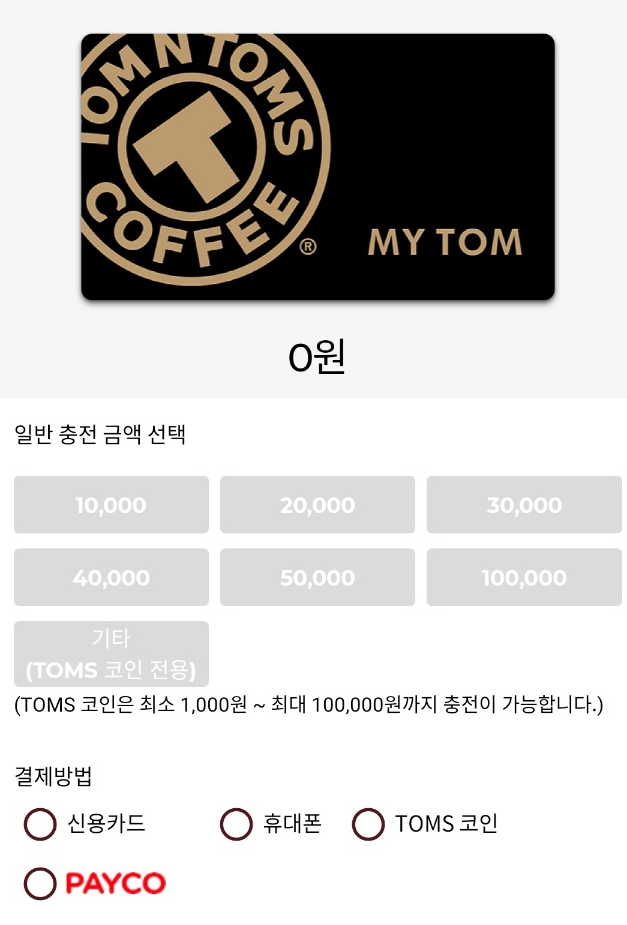Choose the 50,000 charge amount
Screen dimensions: 627x925
pyautogui.click(x=317, y=577)
